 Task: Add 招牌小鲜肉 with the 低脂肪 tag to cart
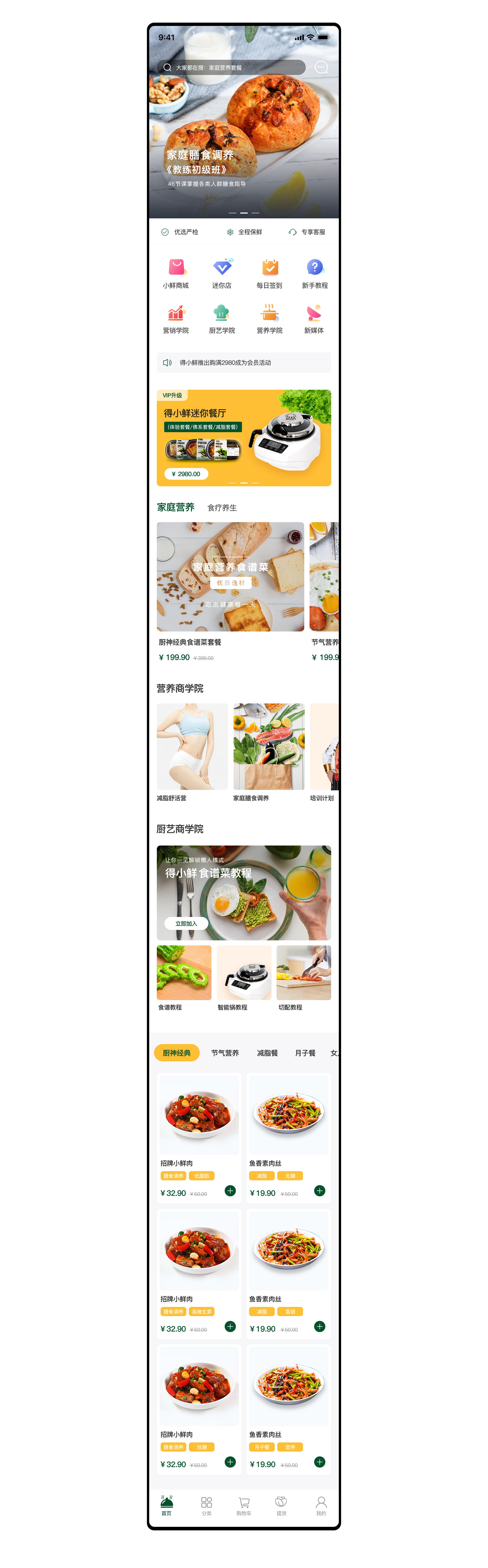230,1190
